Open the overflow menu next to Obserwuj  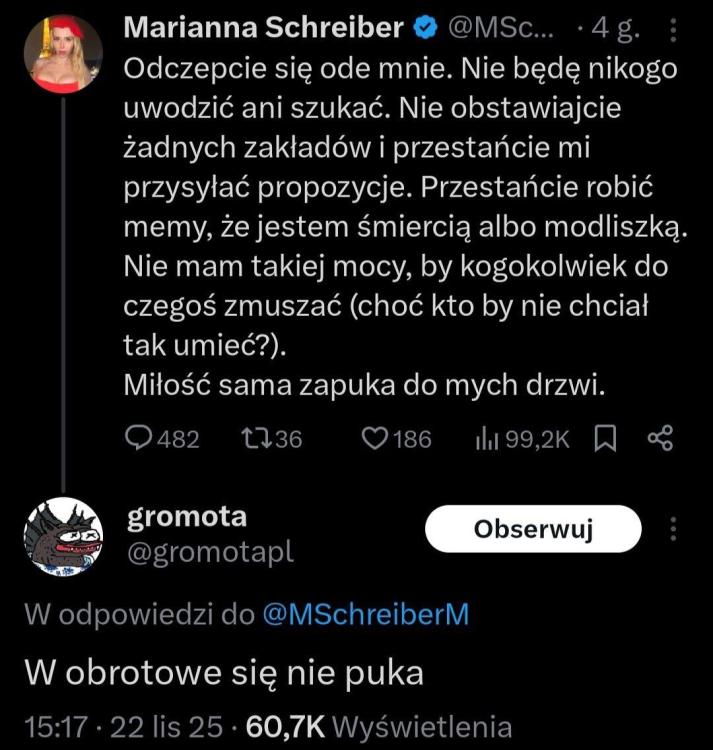673,529
